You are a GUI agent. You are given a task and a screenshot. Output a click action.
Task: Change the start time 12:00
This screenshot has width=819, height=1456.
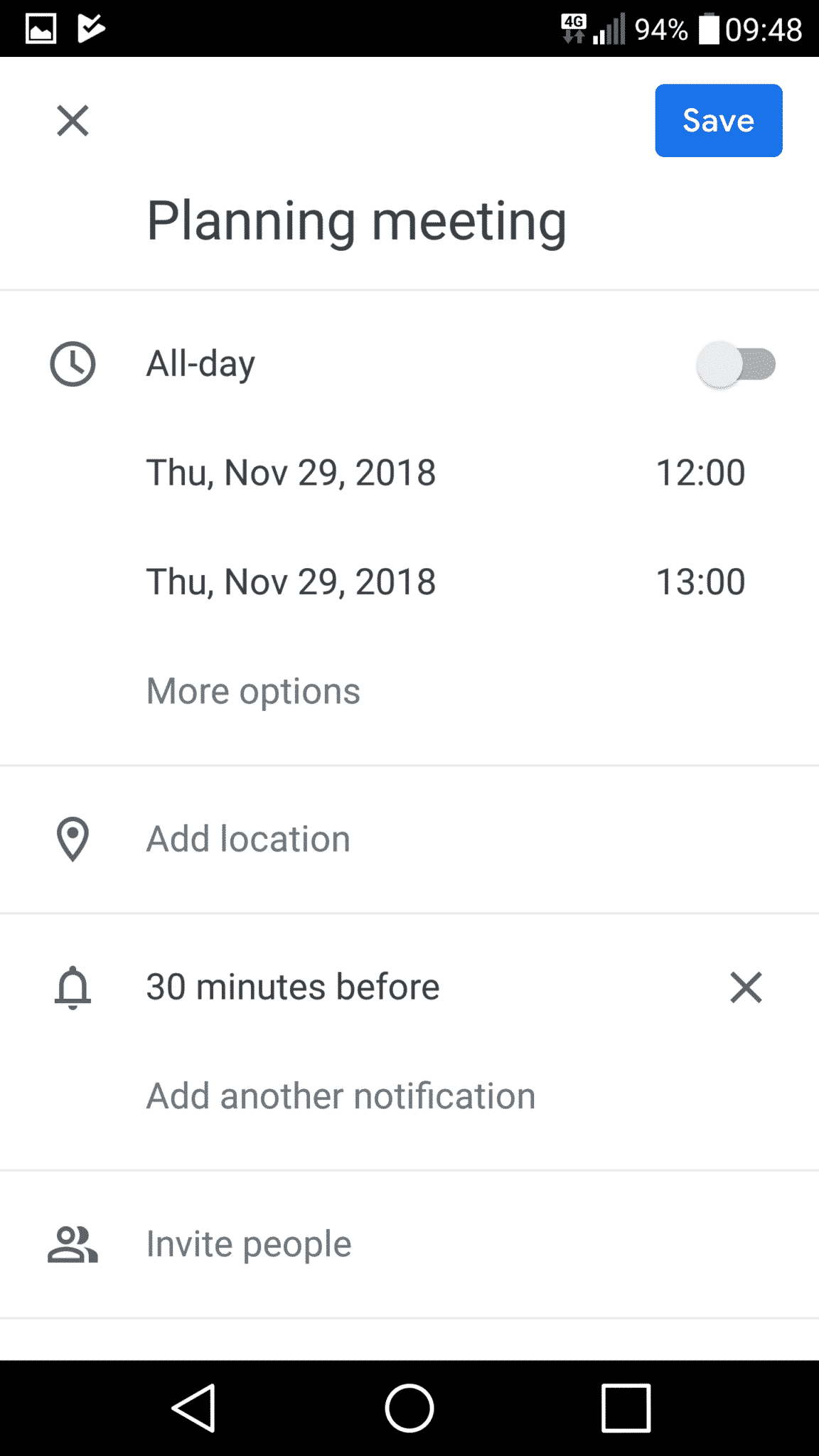click(x=700, y=473)
